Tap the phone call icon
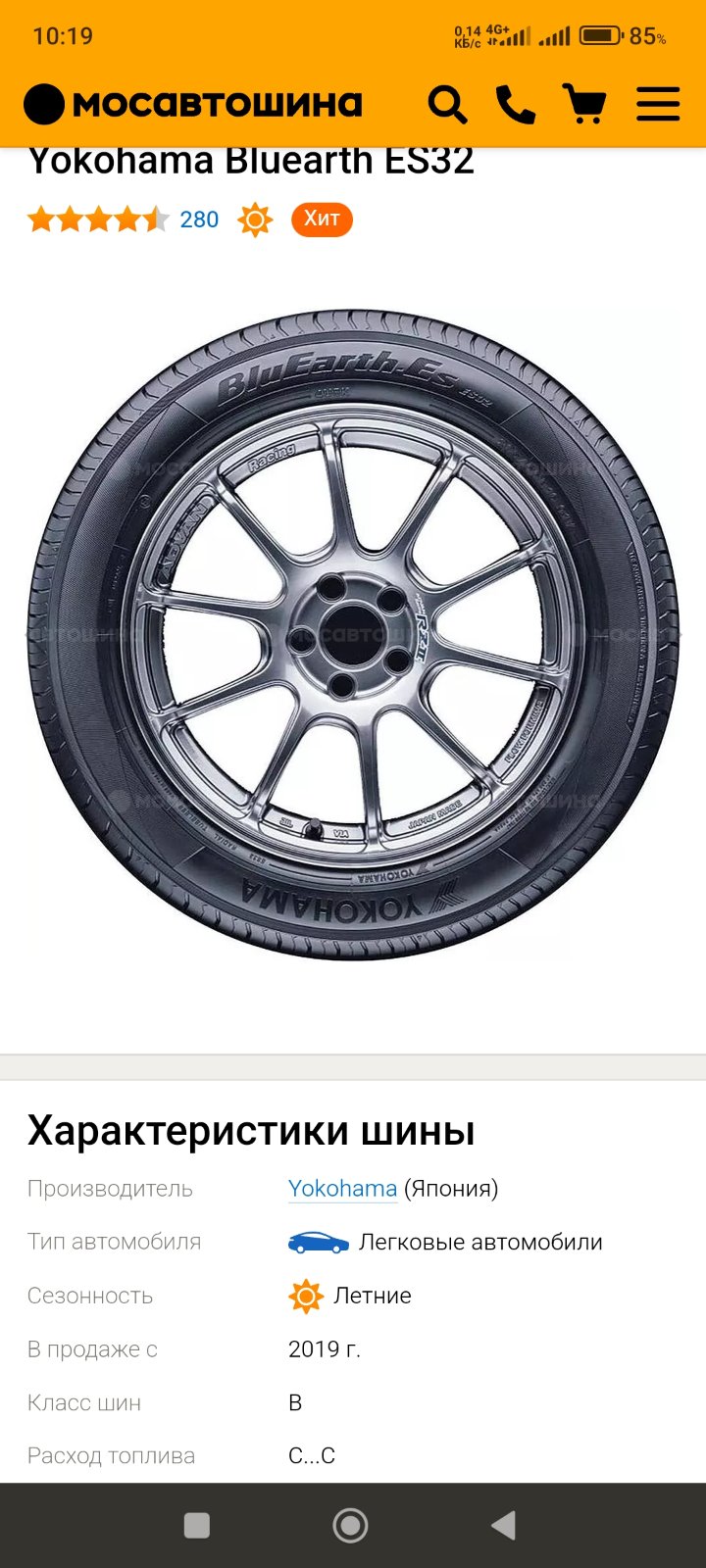The width and height of the screenshot is (706, 1568). tap(516, 104)
